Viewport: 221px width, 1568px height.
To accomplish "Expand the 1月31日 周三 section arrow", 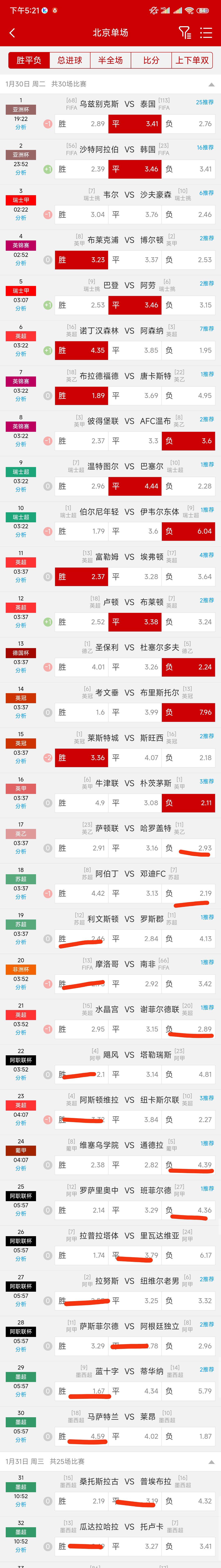I will (x=211, y=1461).
